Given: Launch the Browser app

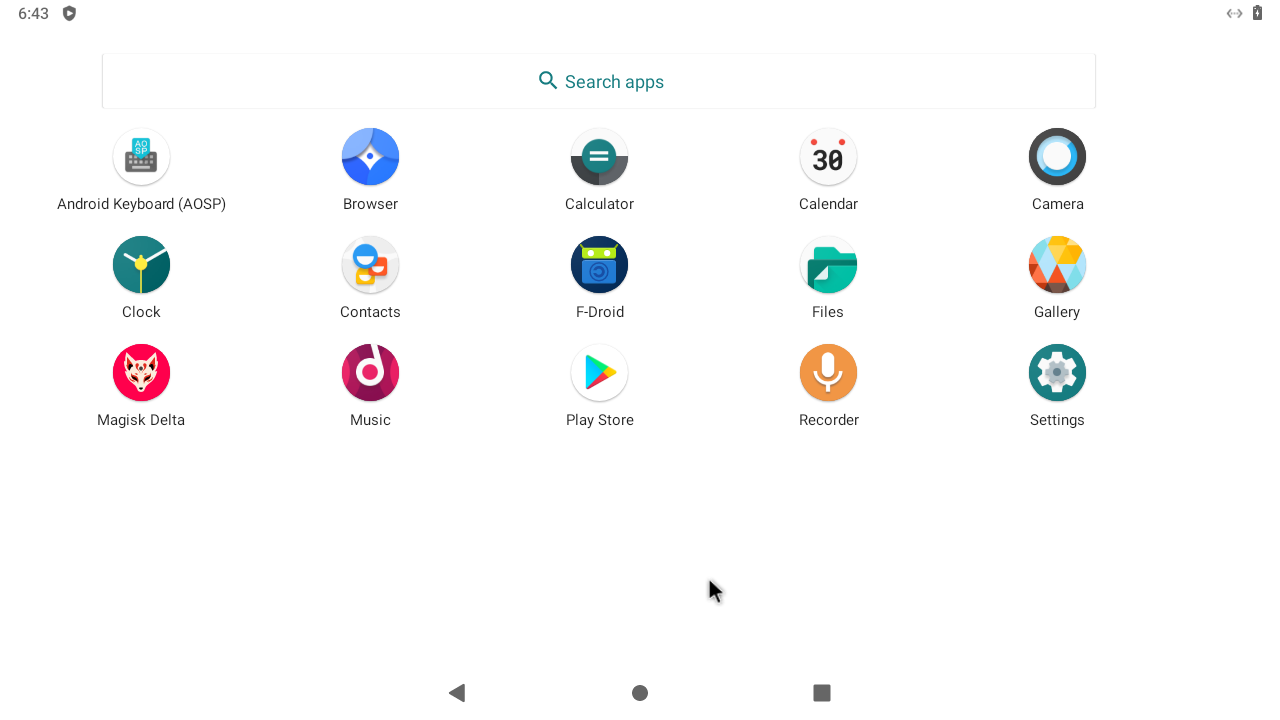Looking at the screenshot, I should point(370,157).
